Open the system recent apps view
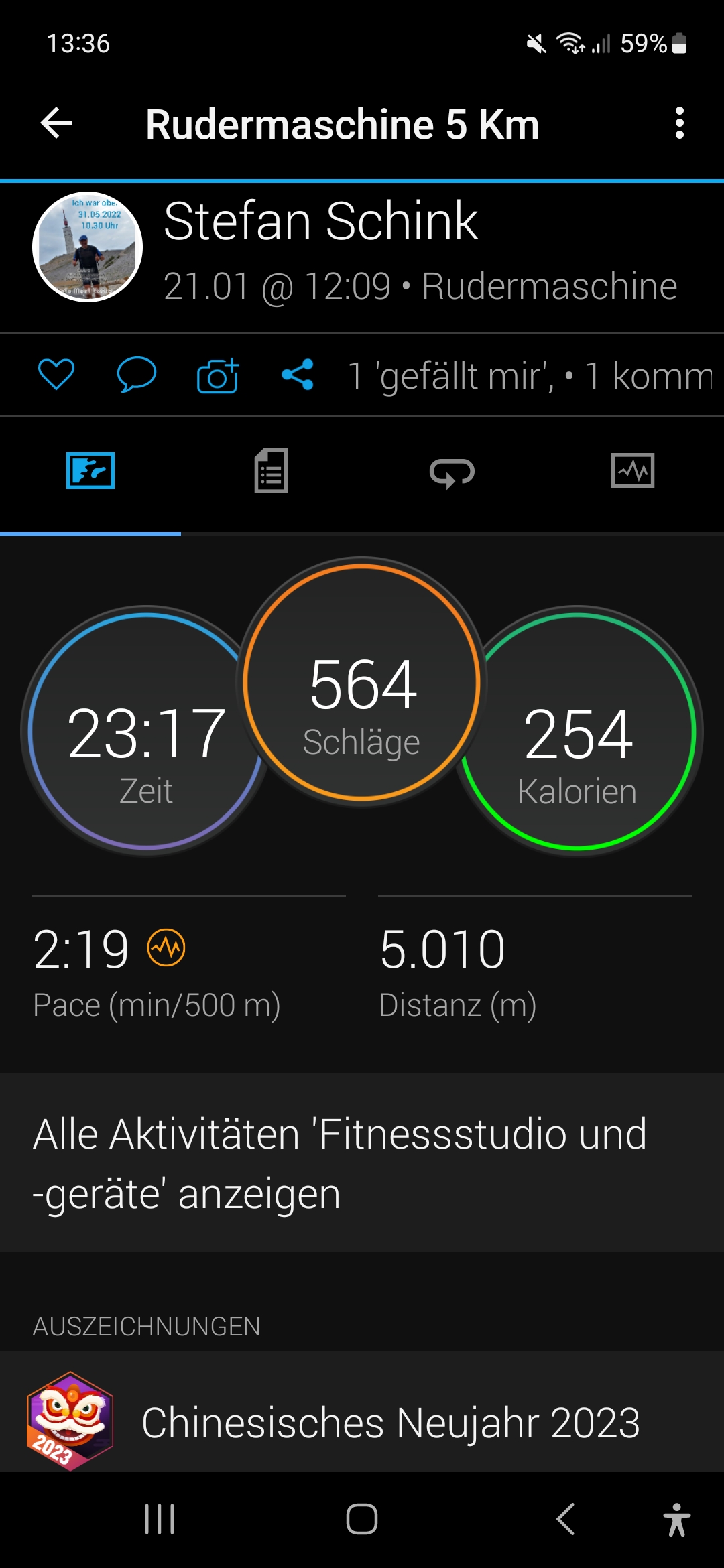 pos(160,1519)
